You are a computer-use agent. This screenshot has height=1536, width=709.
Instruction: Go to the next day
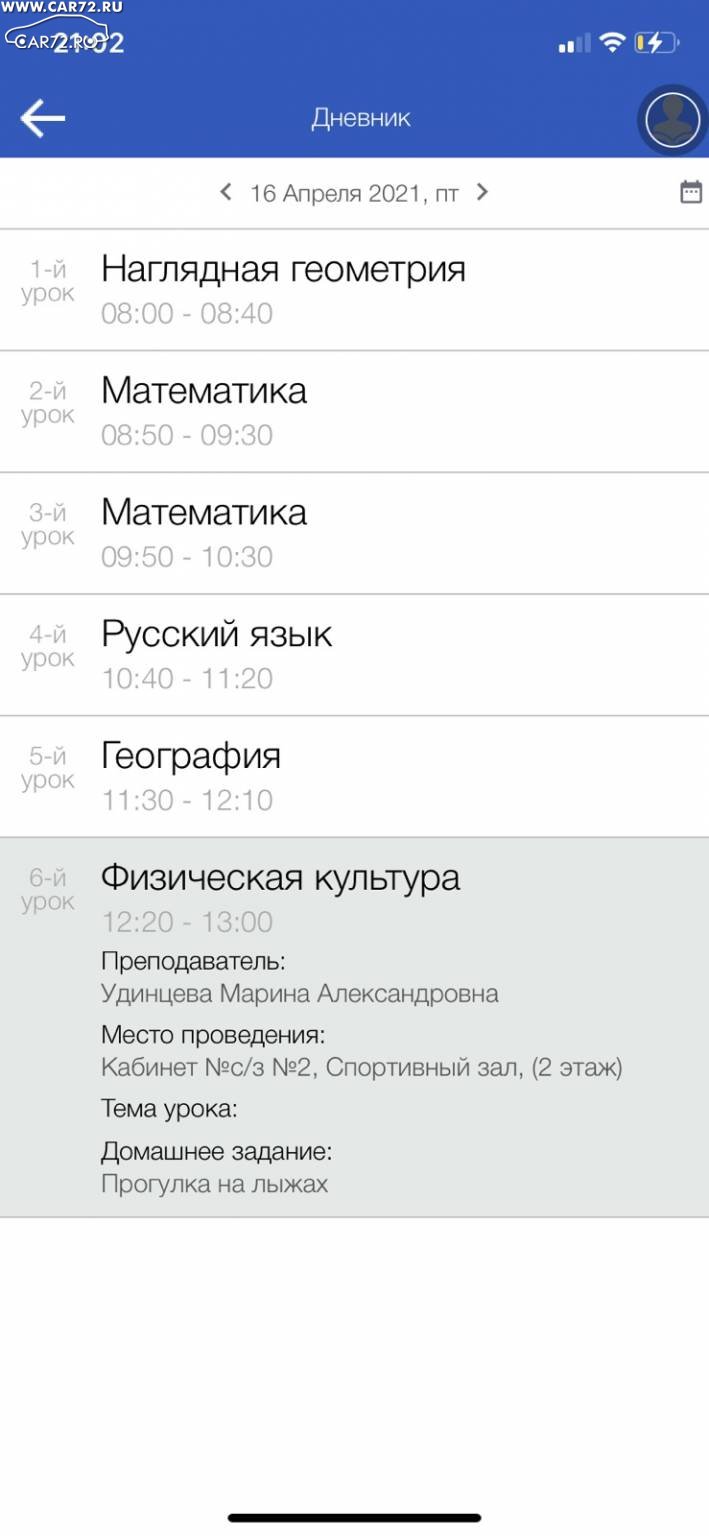pos(482,192)
